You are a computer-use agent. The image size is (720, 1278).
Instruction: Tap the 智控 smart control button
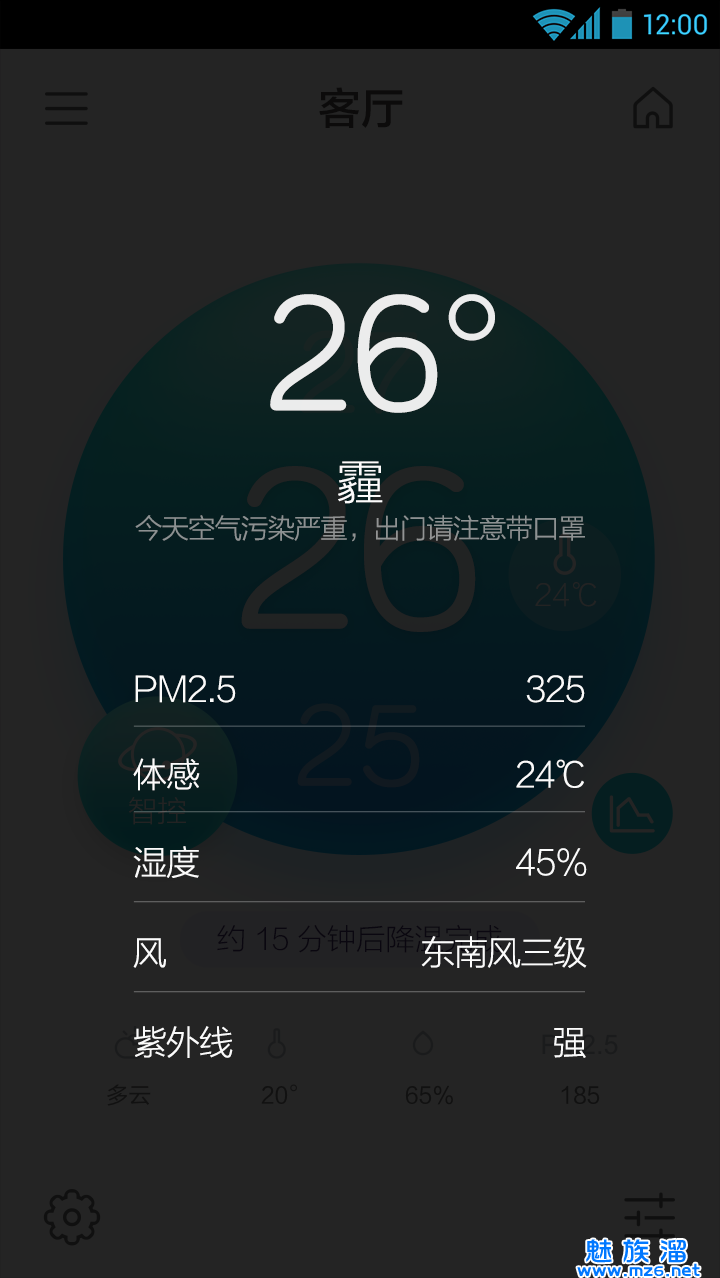coord(157,777)
